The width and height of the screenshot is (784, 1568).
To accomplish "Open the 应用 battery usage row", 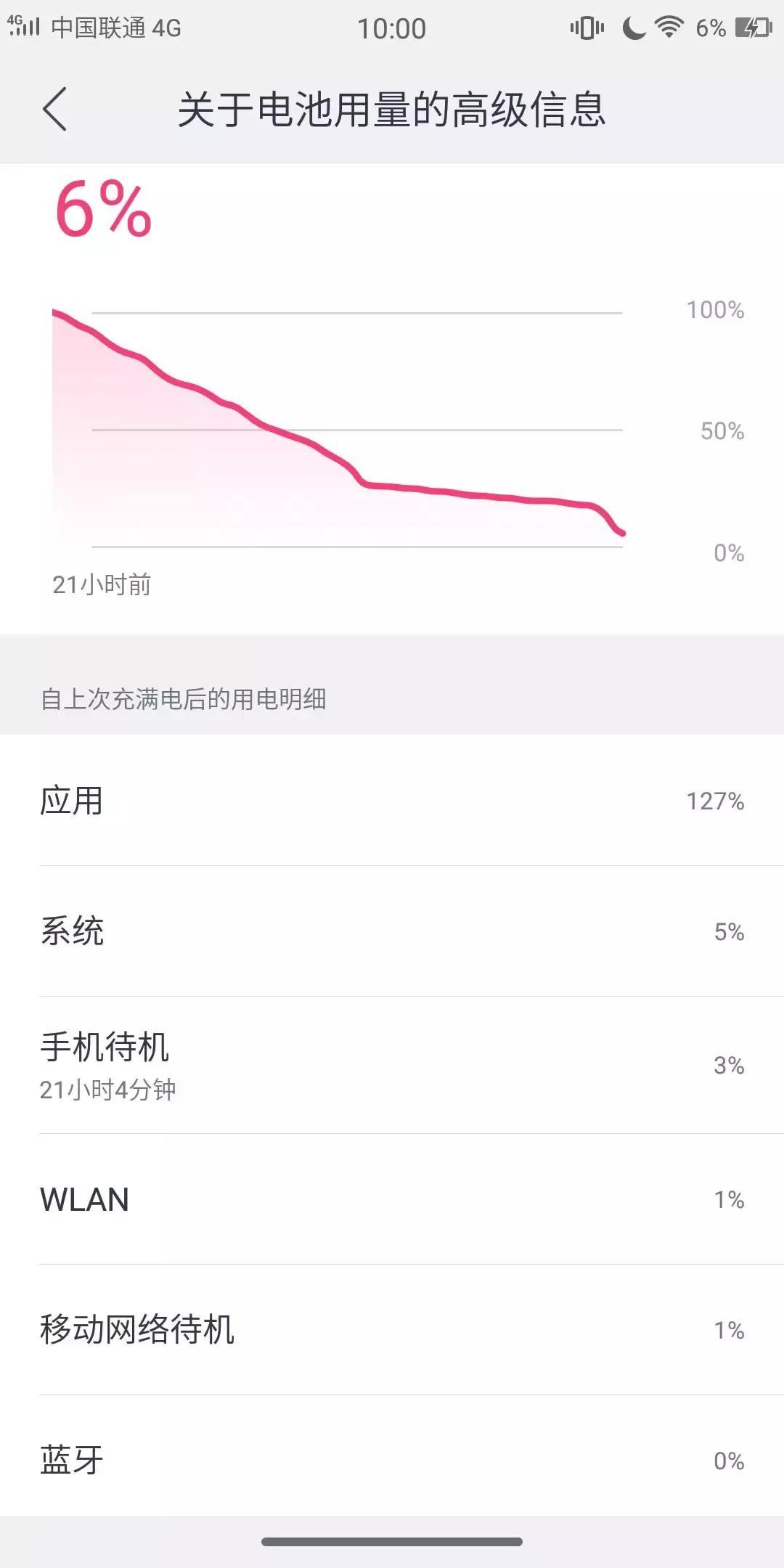I will 392,801.
